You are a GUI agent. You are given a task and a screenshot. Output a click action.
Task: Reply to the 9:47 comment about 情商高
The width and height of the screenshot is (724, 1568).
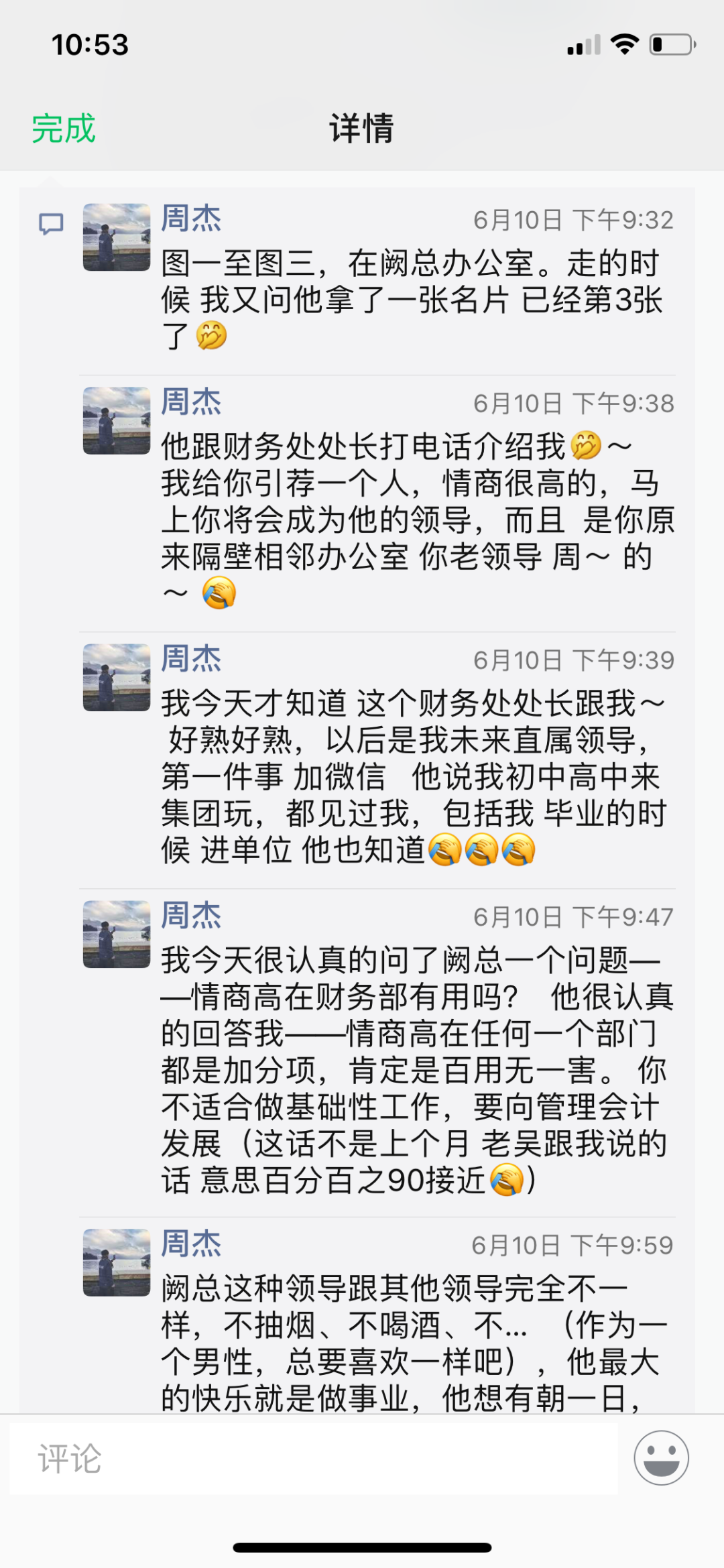[412, 1070]
